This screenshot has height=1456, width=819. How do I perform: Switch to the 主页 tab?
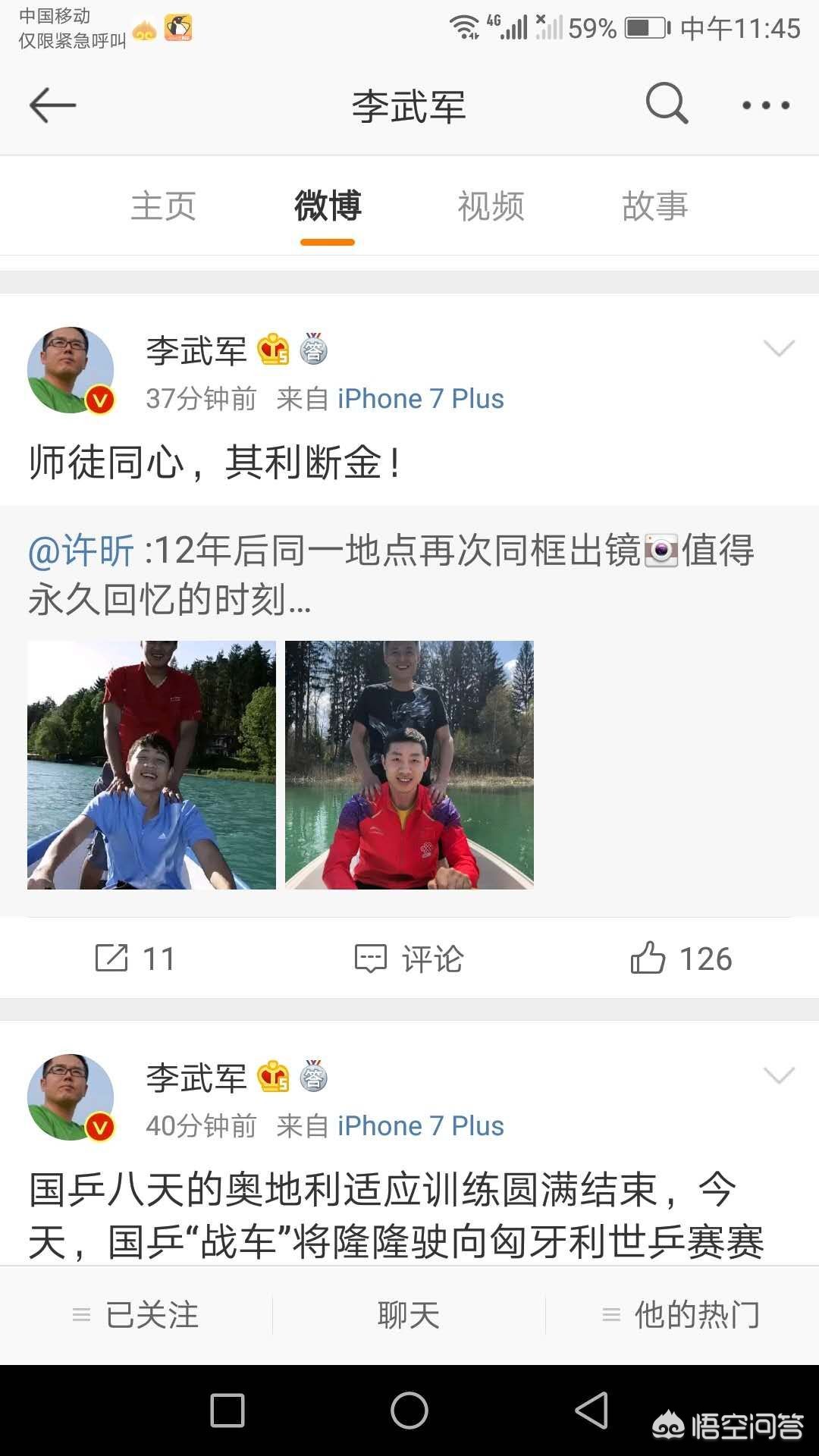pyautogui.click(x=164, y=206)
